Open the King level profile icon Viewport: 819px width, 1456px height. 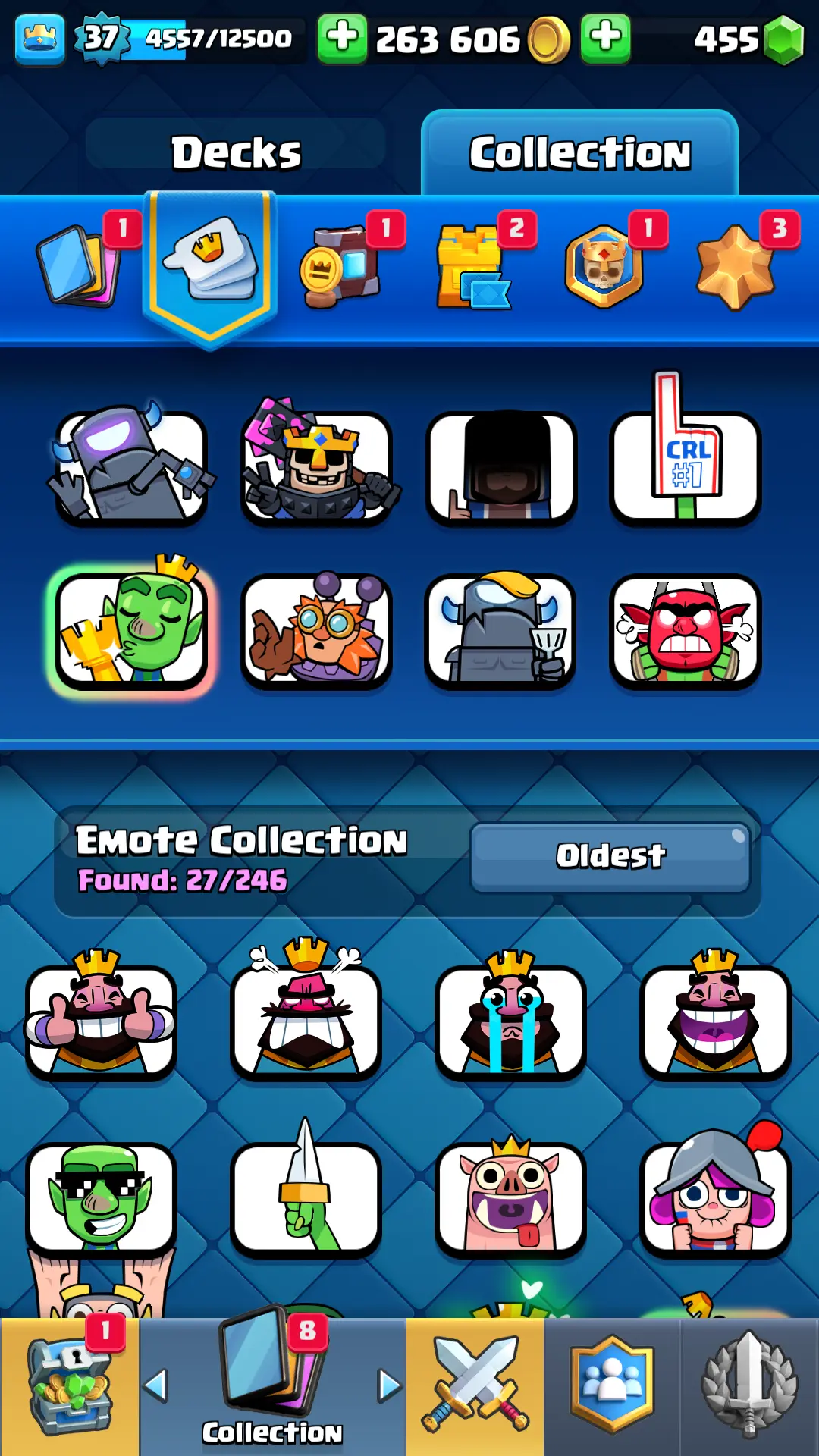pos(39,38)
